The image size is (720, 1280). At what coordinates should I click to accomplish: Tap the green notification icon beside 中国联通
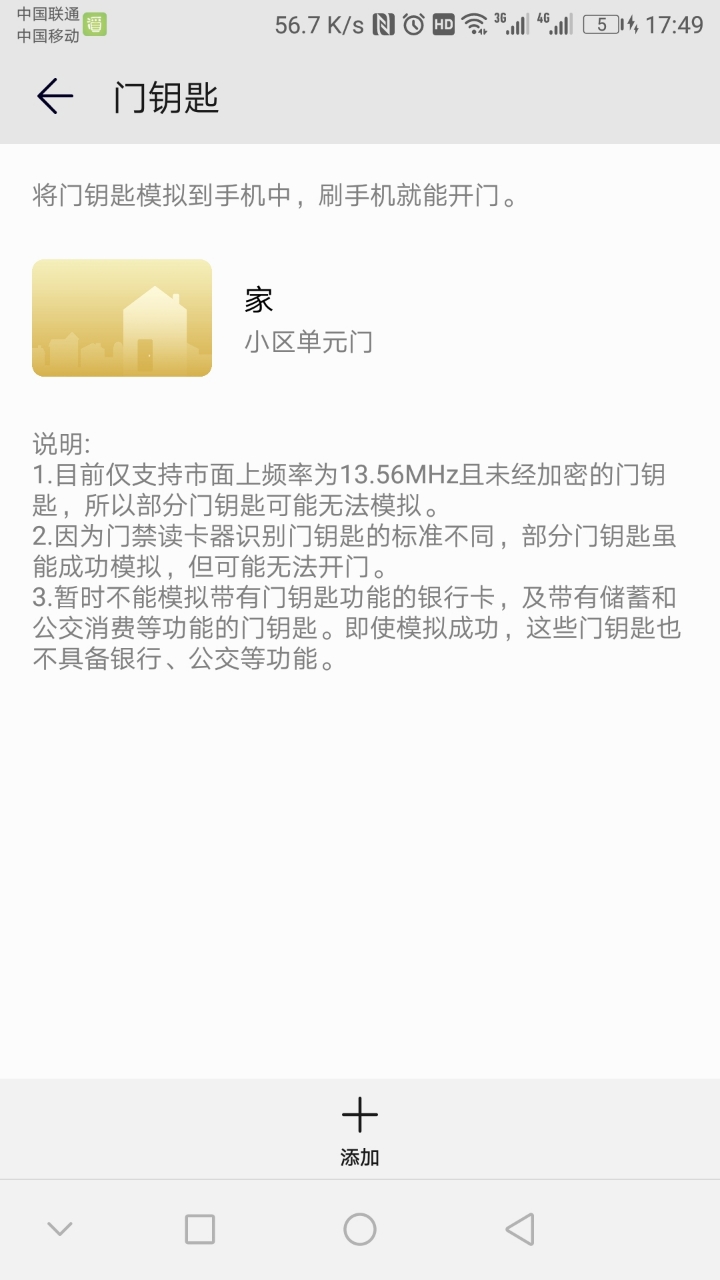[95, 22]
